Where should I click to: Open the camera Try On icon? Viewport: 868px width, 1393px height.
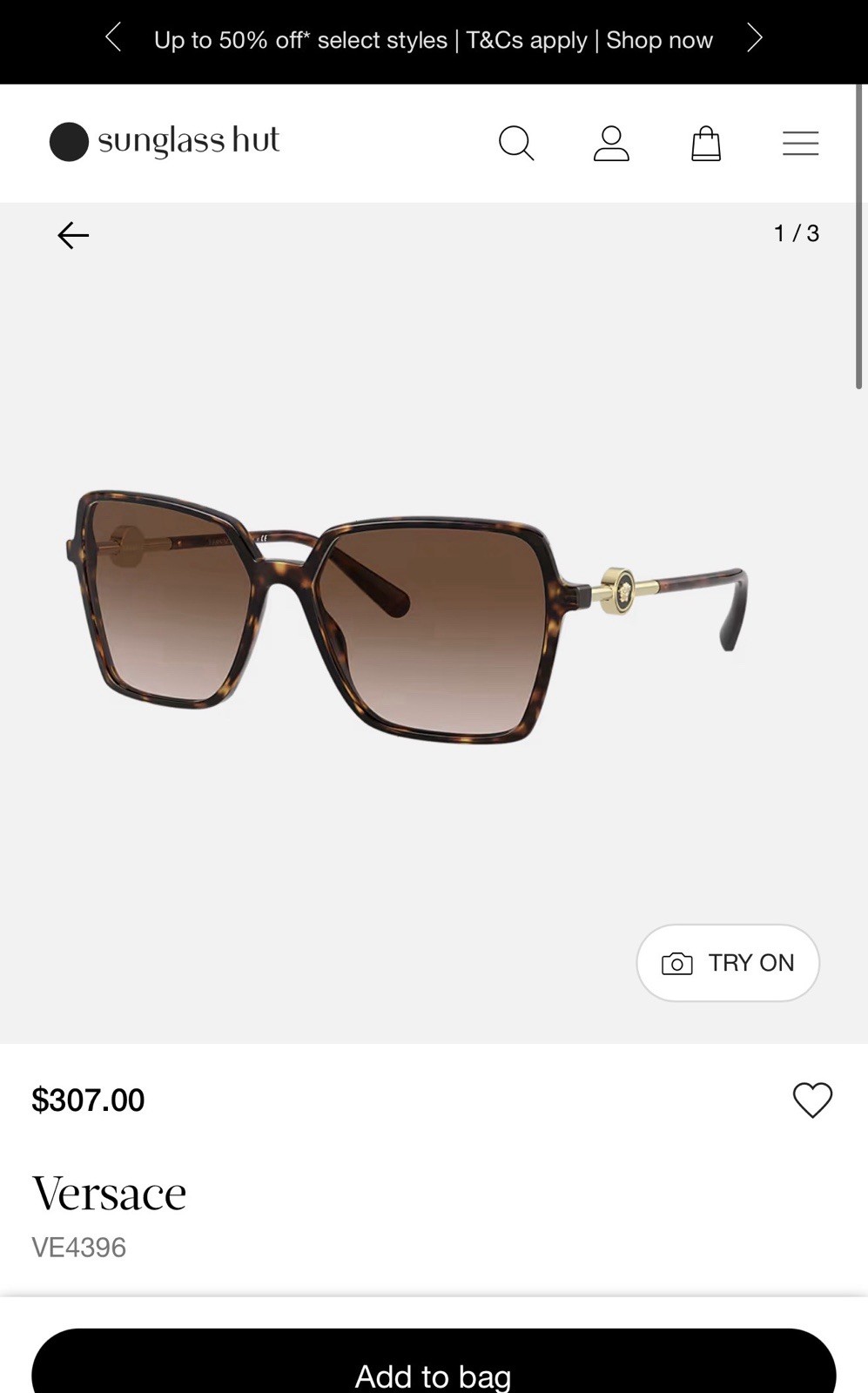677,963
